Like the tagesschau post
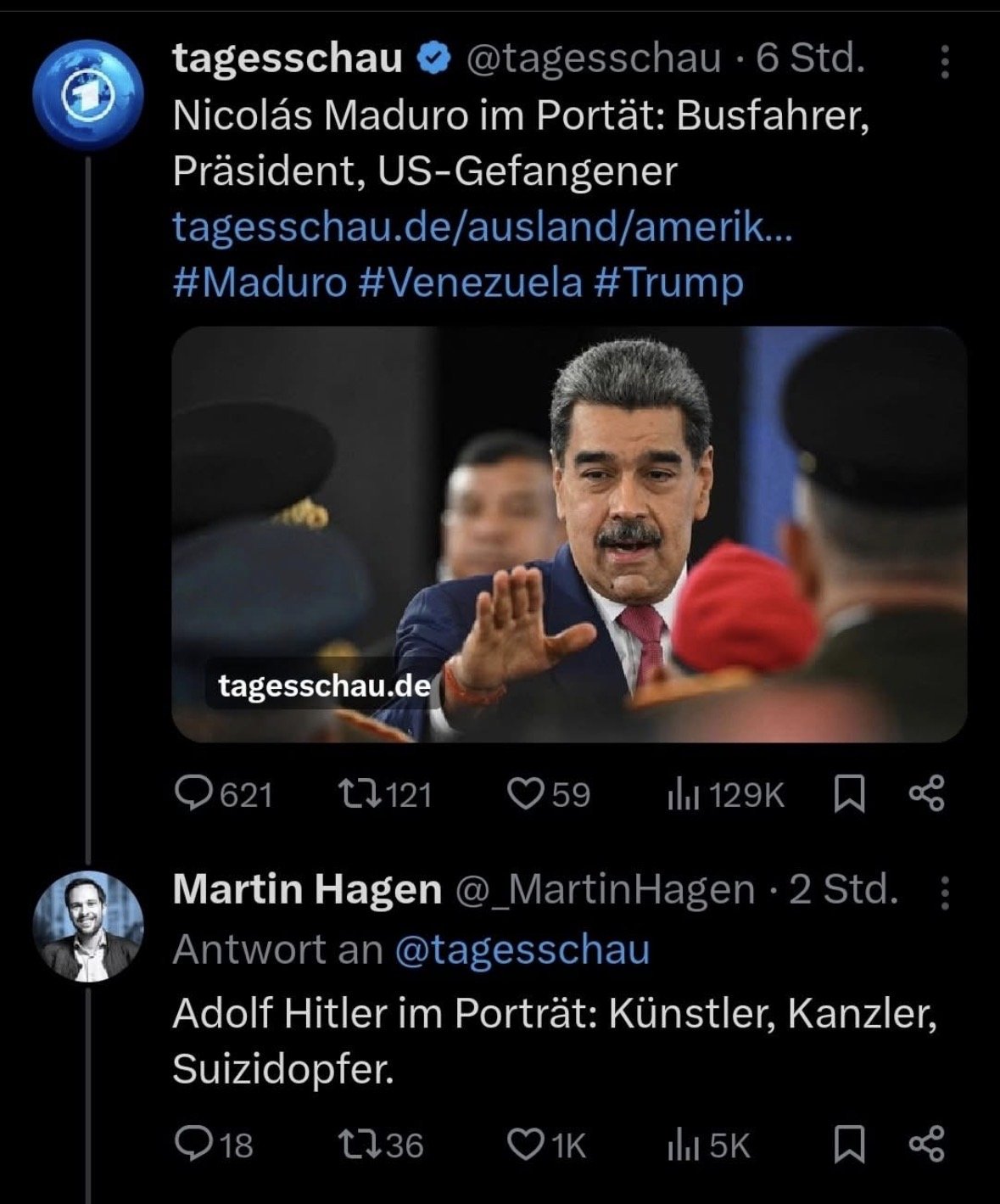Image resolution: width=1000 pixels, height=1204 pixels. click(525, 794)
